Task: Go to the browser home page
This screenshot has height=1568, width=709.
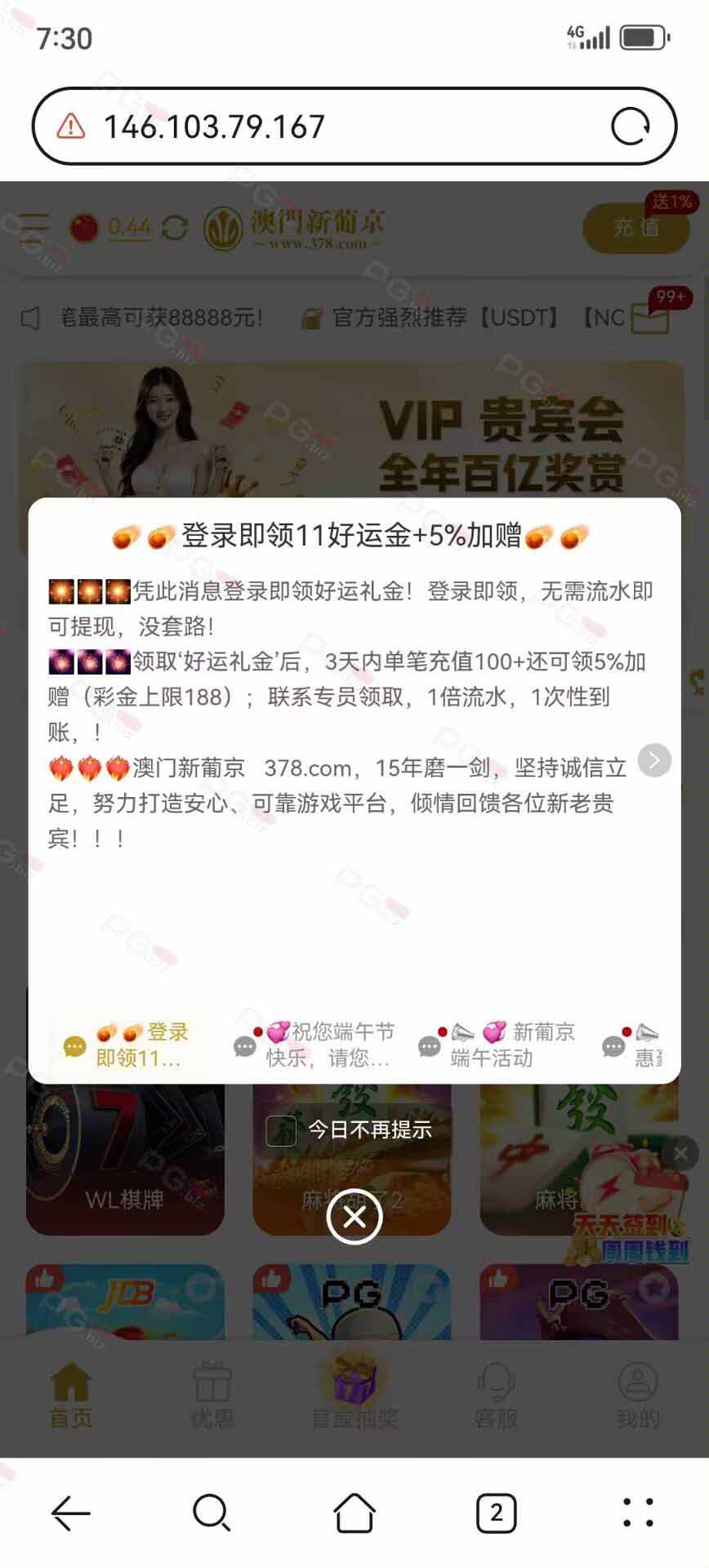Action: [x=354, y=1513]
